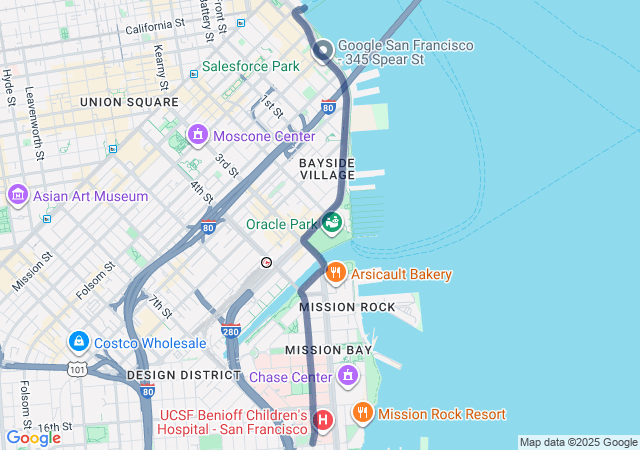
Task: Open the Mission Rock Resort pin
Action: [362, 412]
